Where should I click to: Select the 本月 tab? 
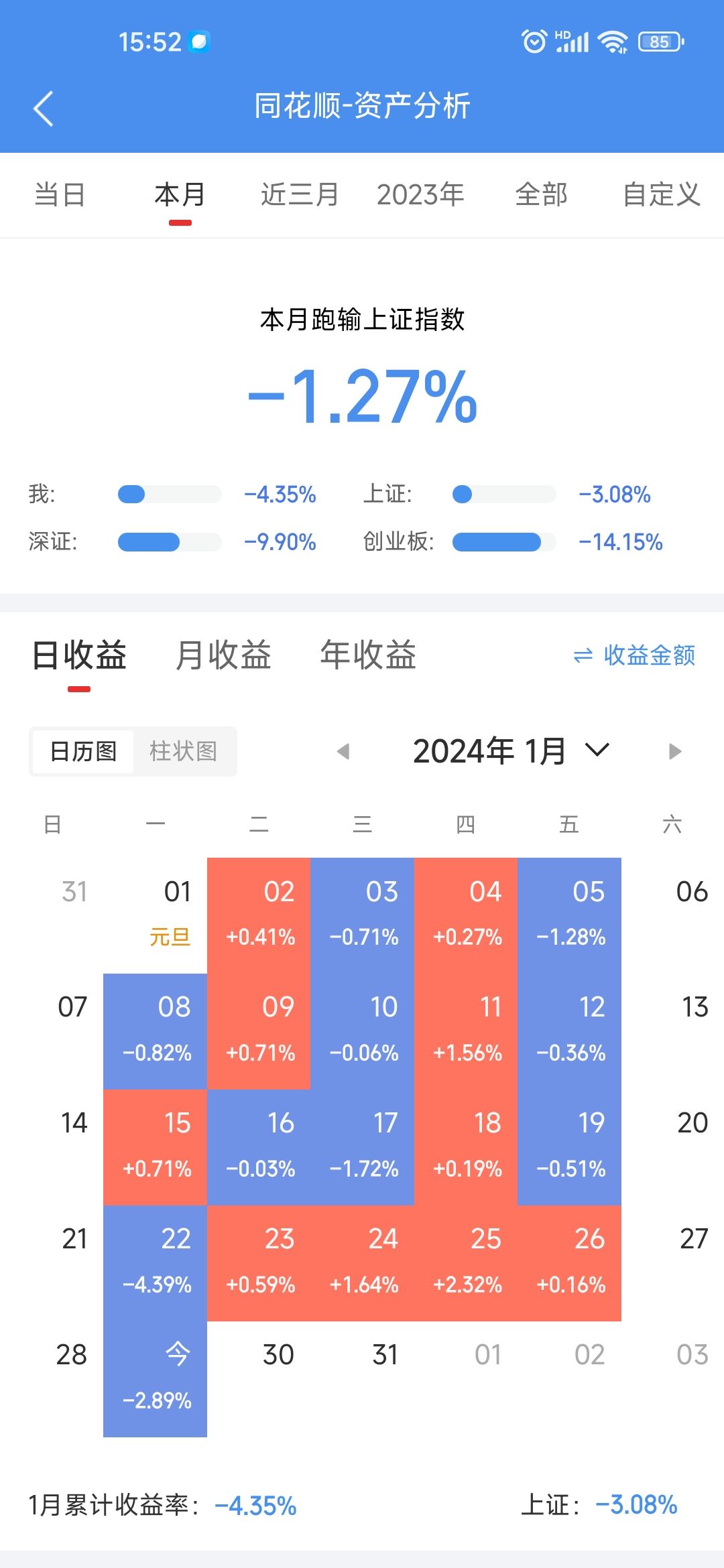180,195
